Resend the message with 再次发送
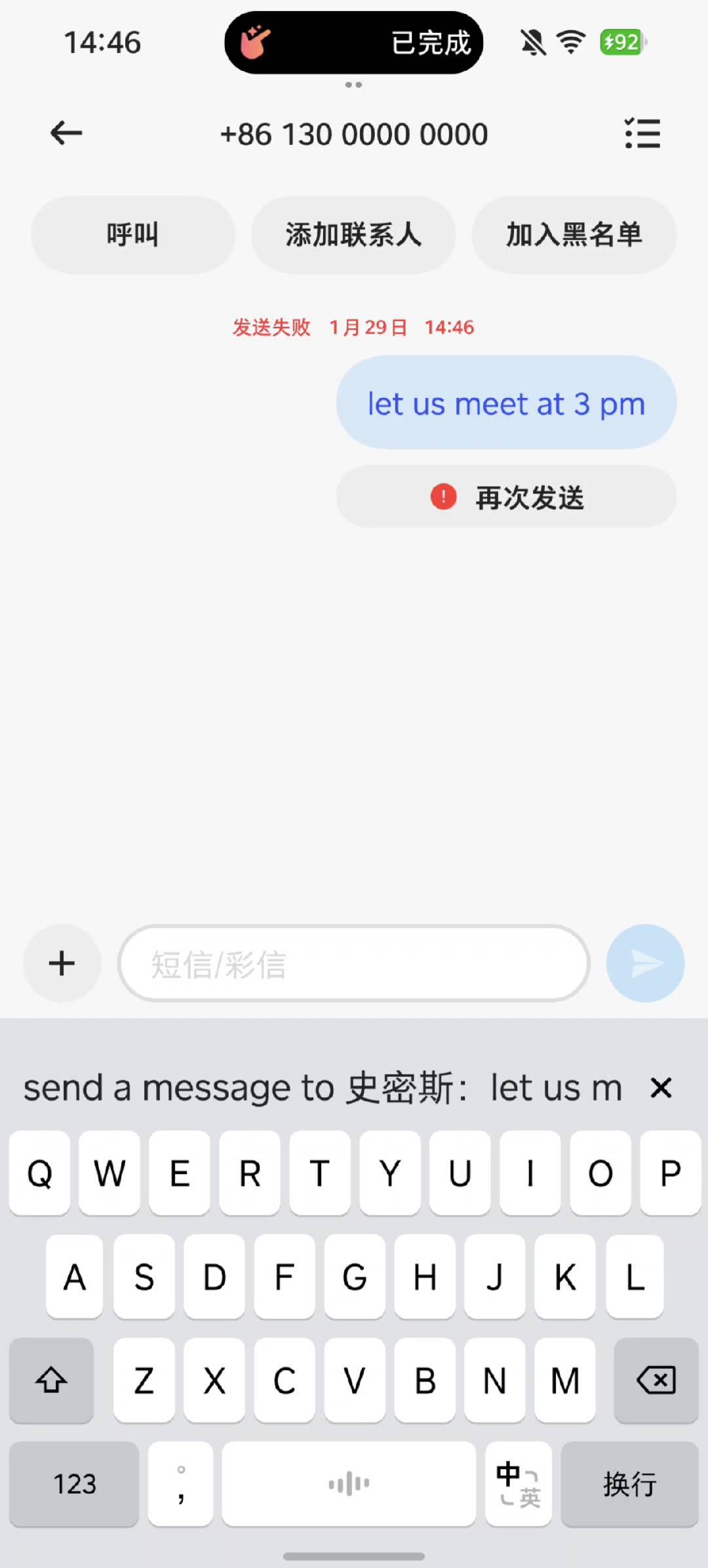The image size is (708, 1568). (506, 497)
